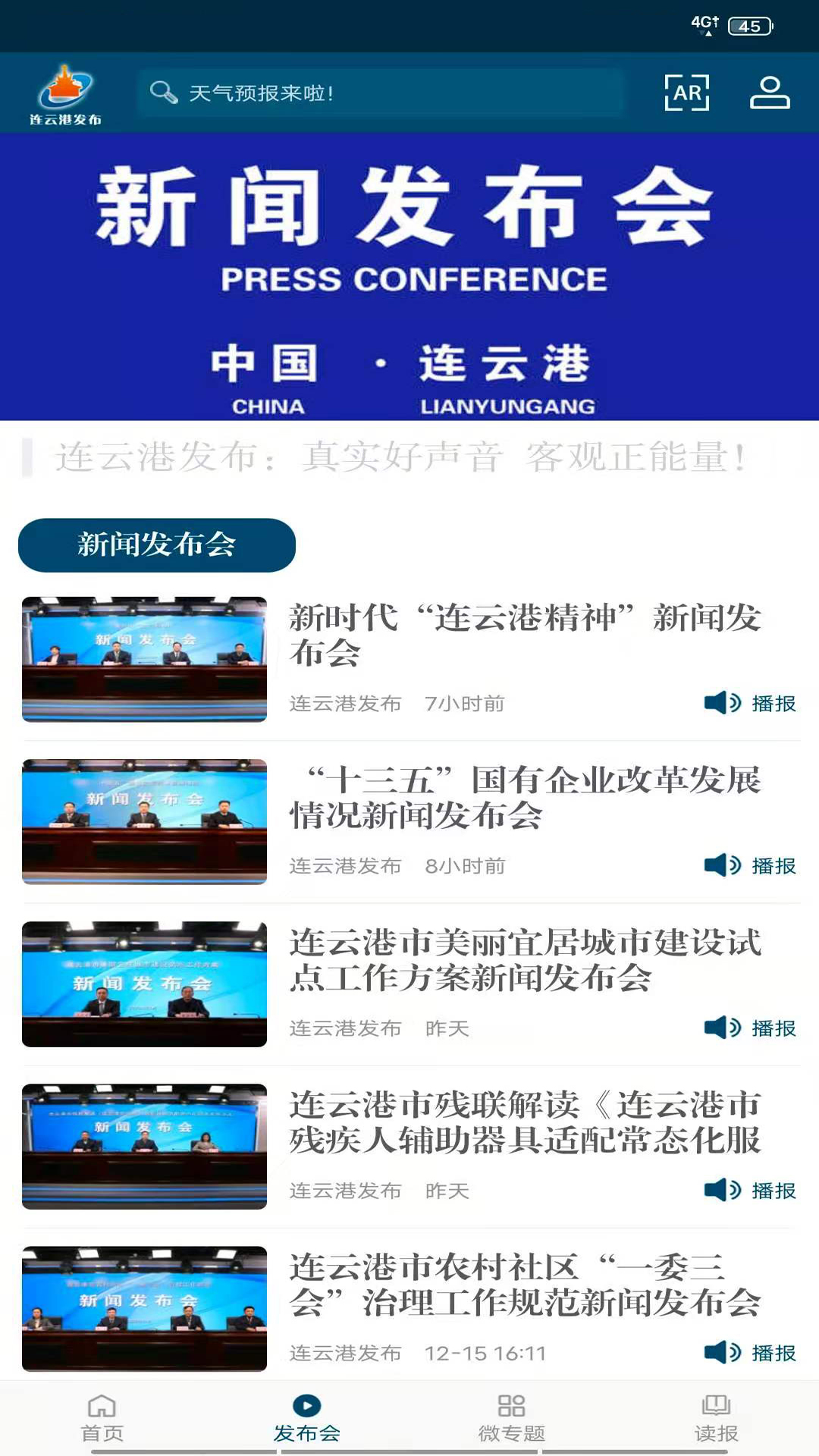Open the AR scanner
This screenshot has height=1456, width=819.
[686, 93]
